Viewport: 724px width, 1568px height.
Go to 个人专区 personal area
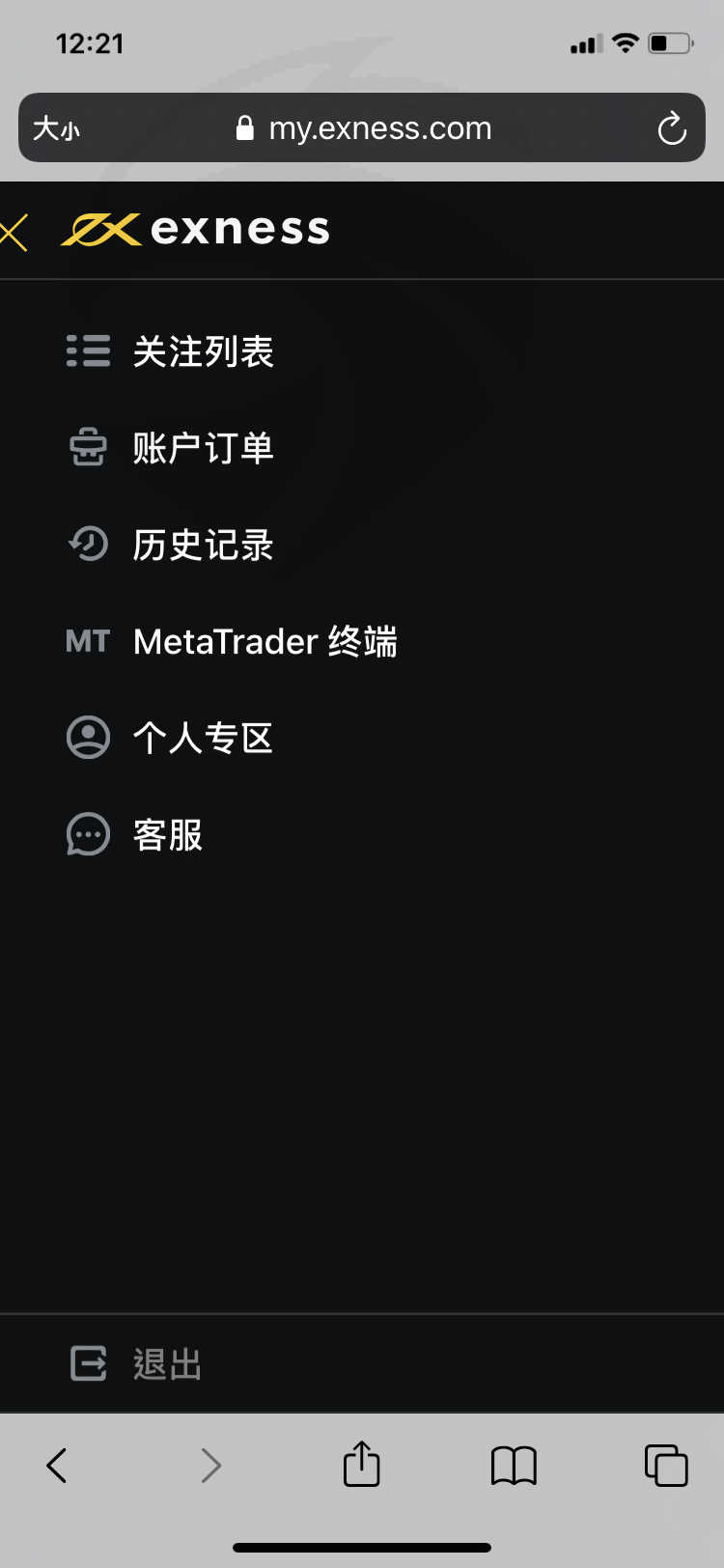[x=203, y=738]
